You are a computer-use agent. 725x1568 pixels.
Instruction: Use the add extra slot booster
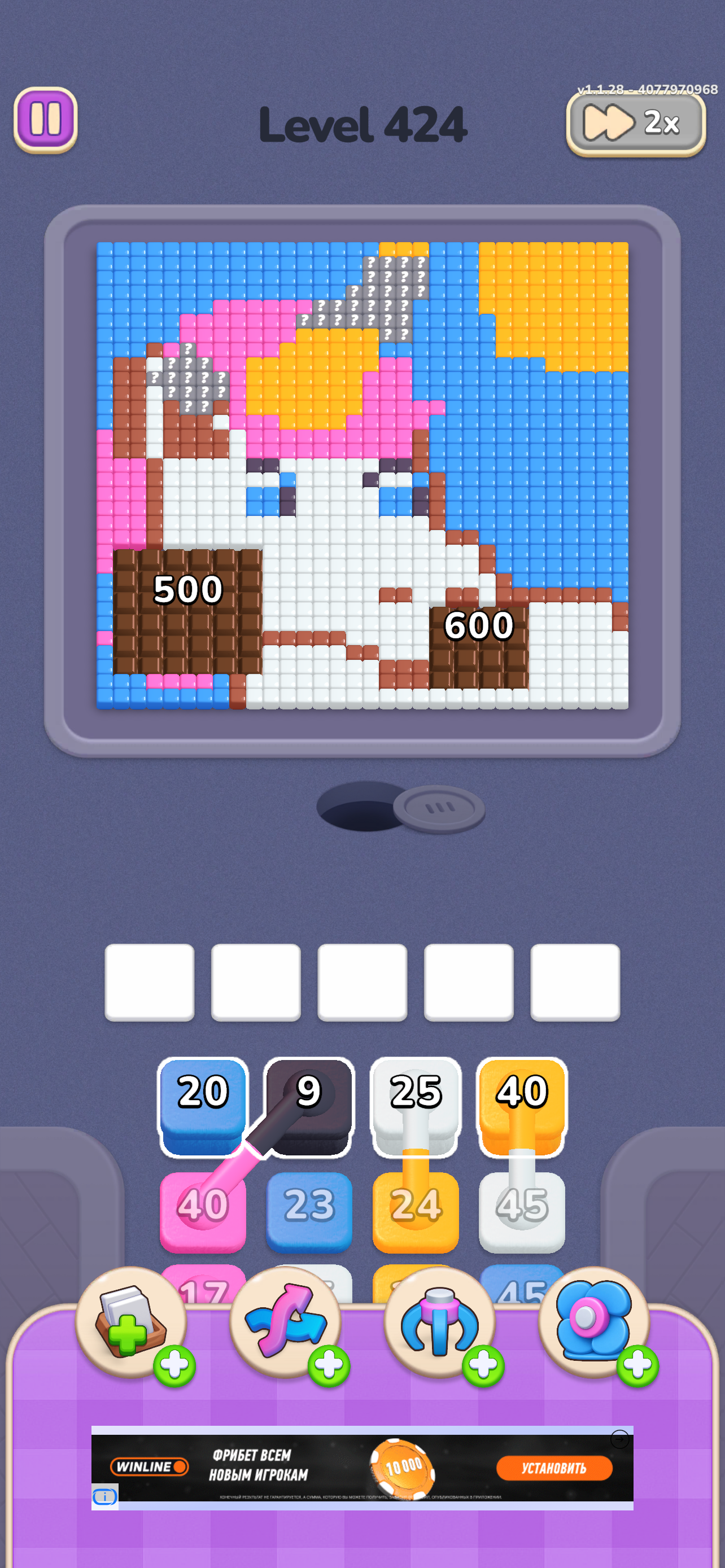pos(131,1322)
